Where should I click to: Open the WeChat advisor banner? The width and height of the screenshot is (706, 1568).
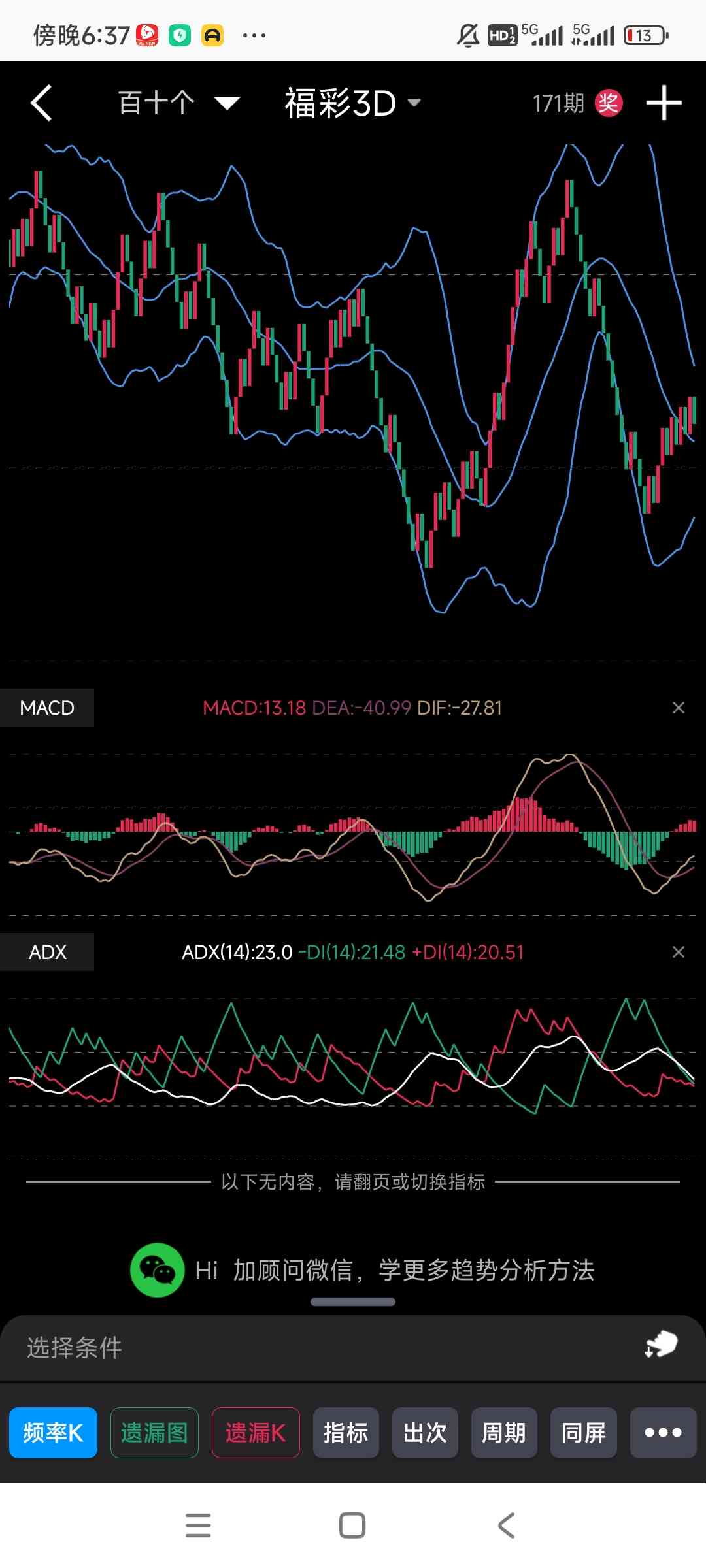click(x=363, y=1270)
